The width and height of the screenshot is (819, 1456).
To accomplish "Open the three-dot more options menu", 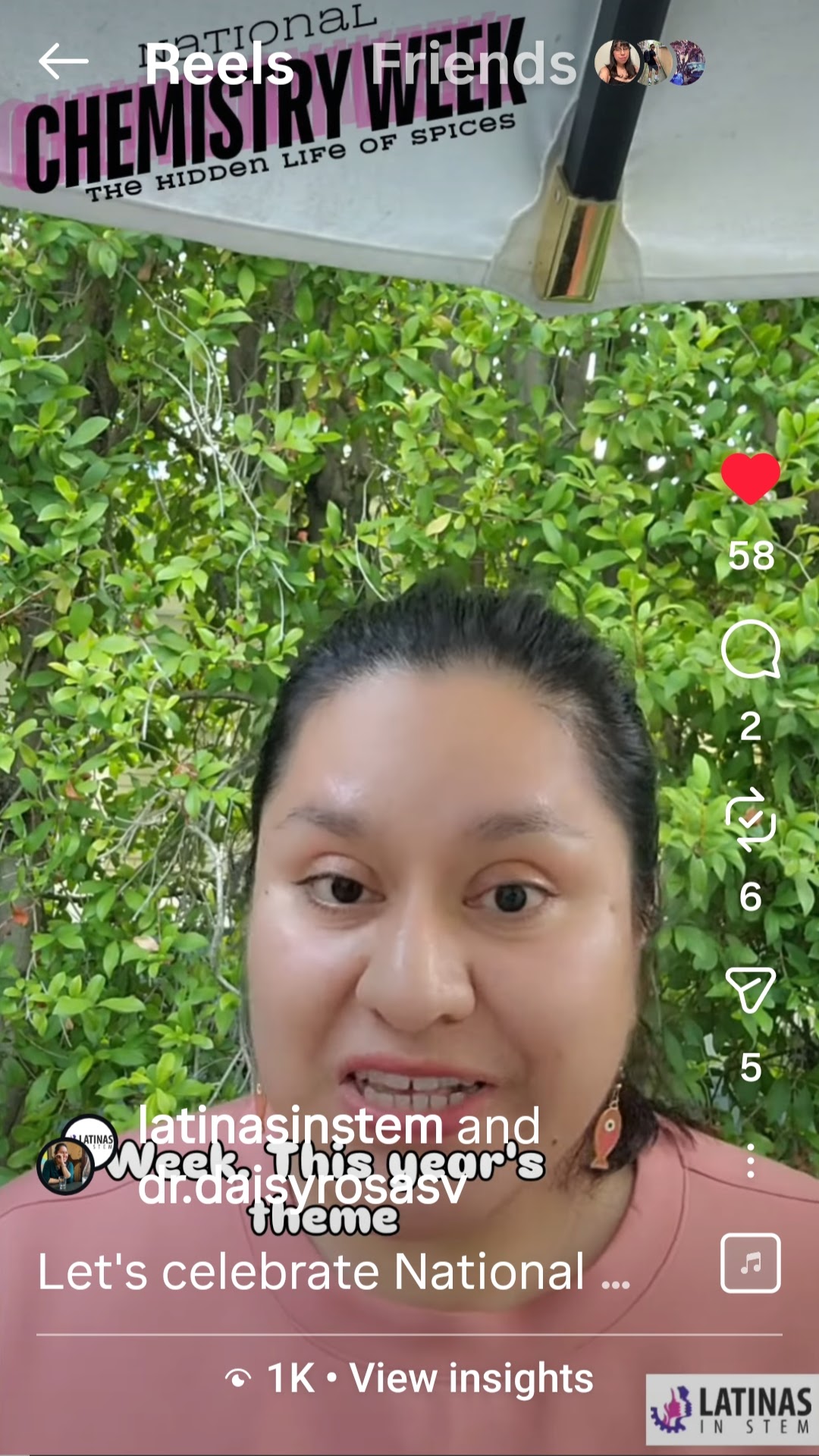I will (750, 1160).
